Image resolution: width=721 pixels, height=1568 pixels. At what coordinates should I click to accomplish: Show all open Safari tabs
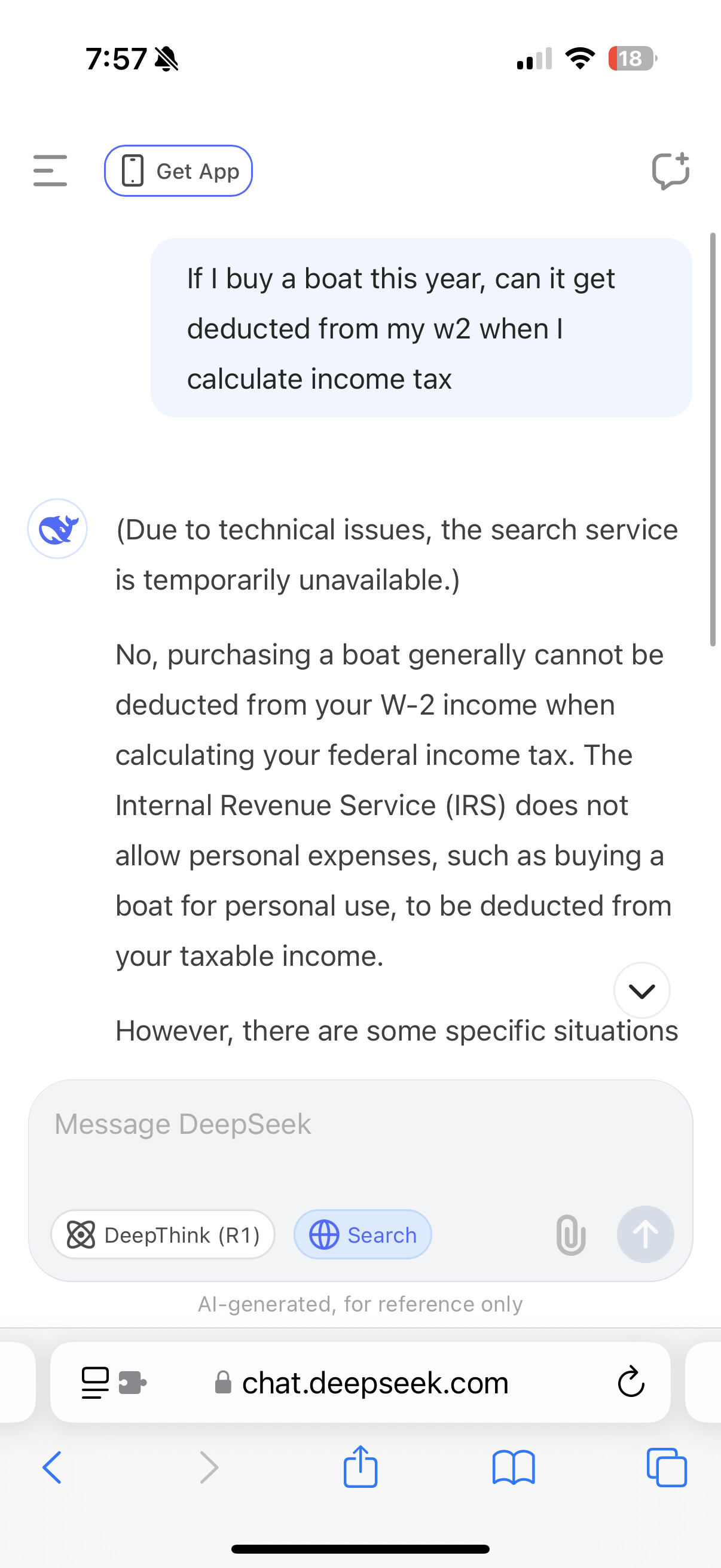click(x=667, y=1468)
